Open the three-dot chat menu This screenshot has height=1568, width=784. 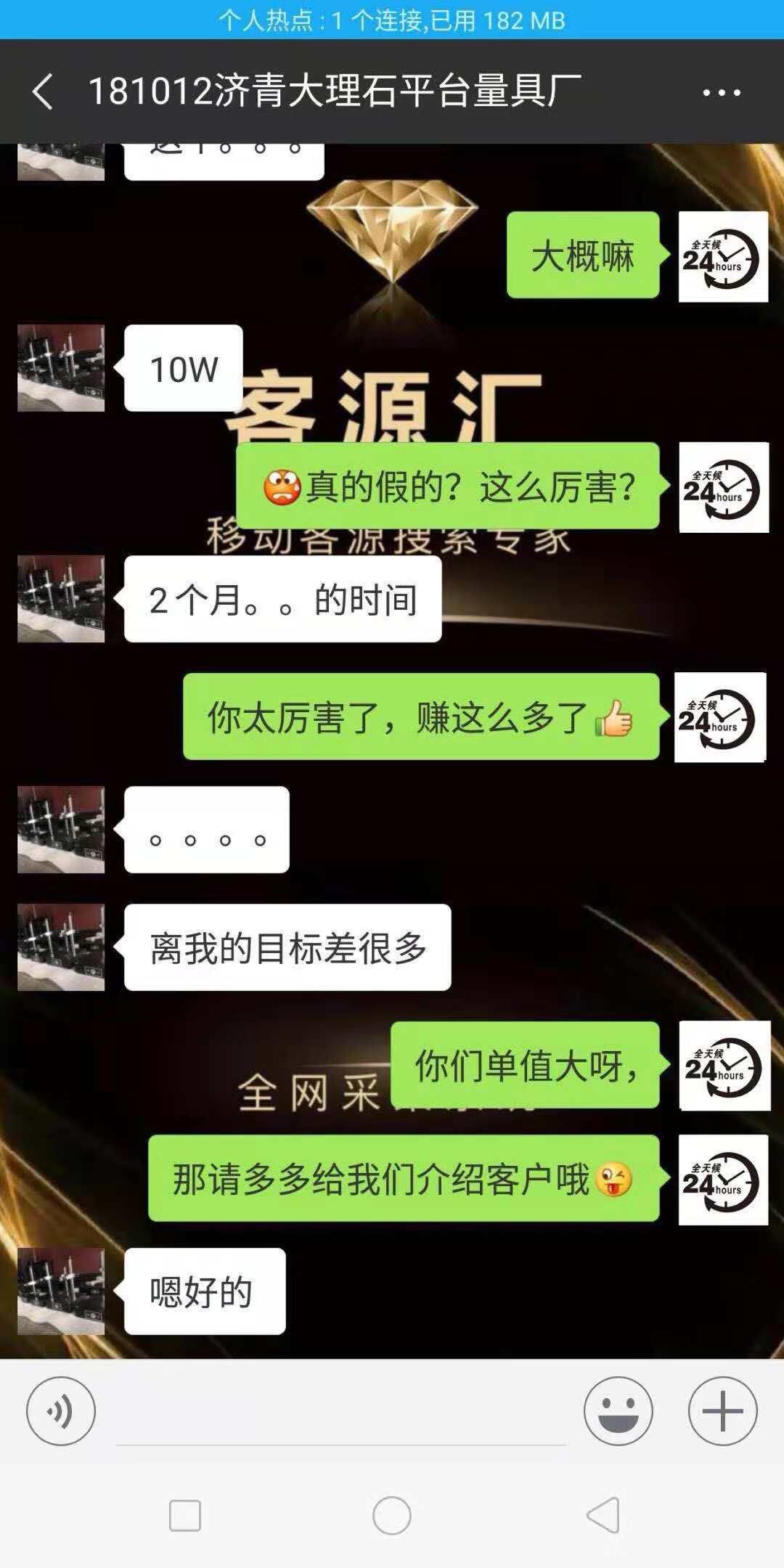pyautogui.click(x=721, y=92)
